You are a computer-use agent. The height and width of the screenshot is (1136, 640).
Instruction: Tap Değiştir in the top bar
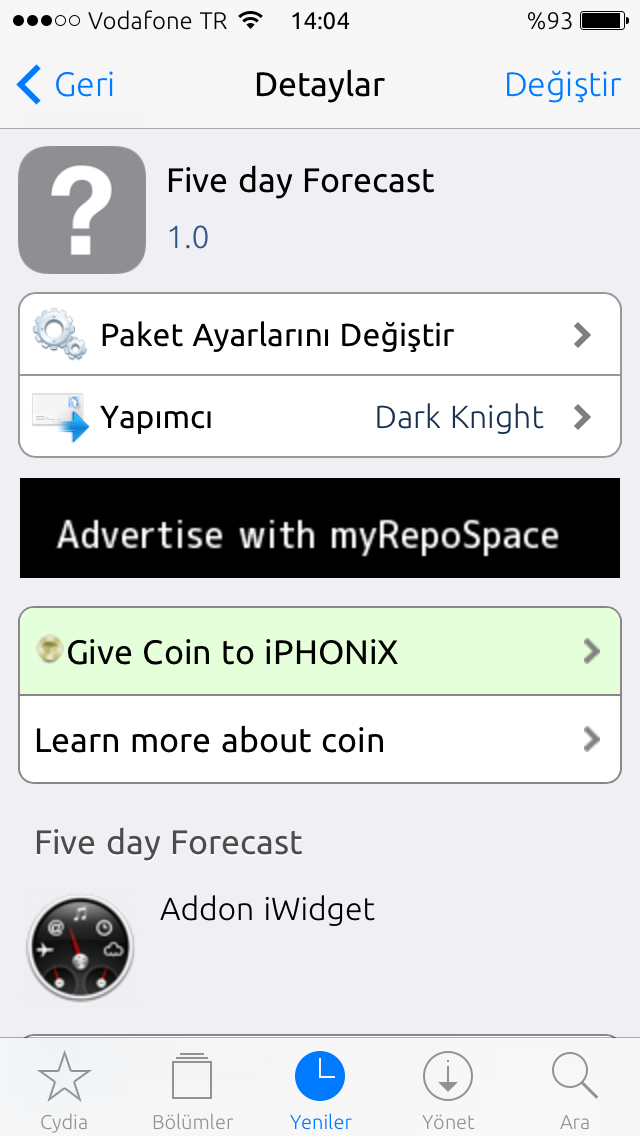pyautogui.click(x=562, y=85)
